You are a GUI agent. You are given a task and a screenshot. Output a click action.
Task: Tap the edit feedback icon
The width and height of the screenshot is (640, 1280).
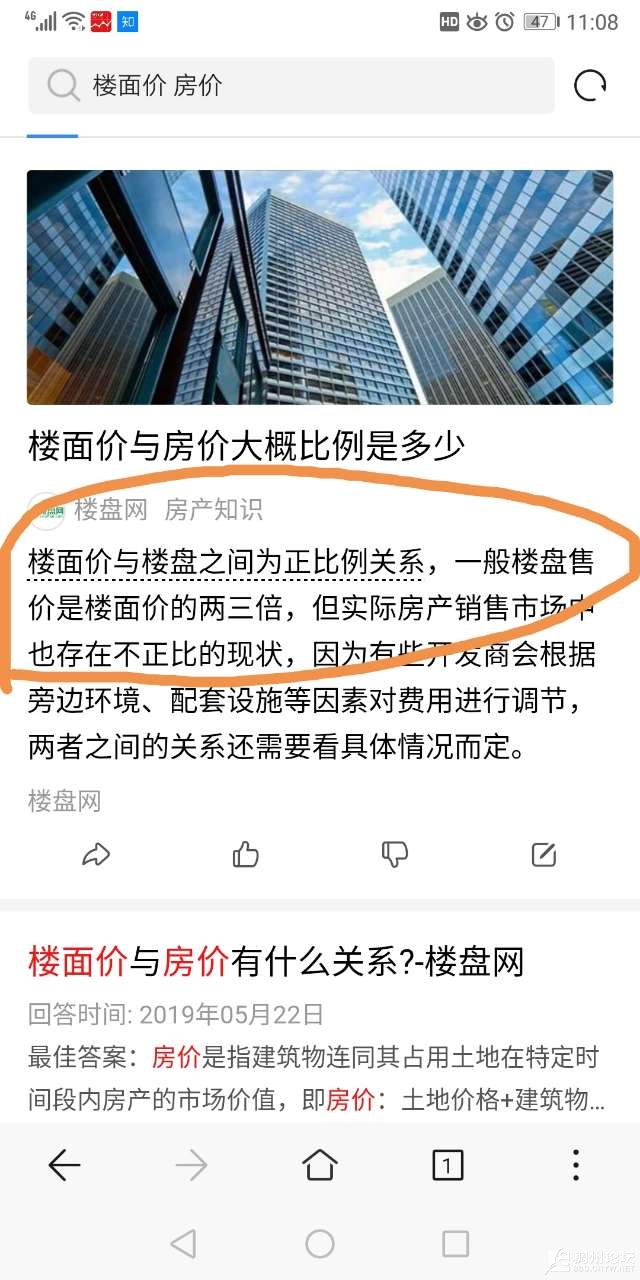543,854
